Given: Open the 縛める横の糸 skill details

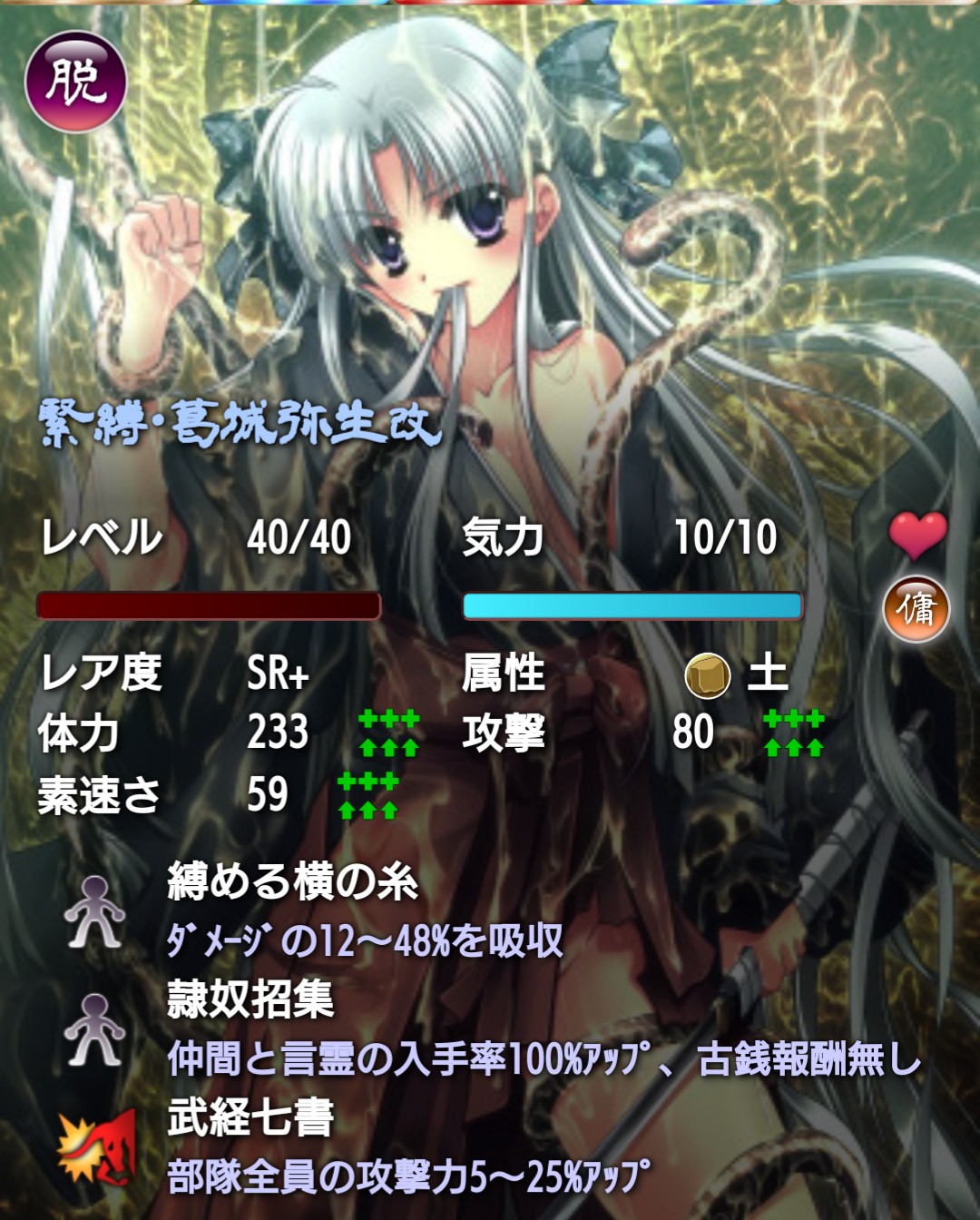Looking at the screenshot, I should 292,882.
